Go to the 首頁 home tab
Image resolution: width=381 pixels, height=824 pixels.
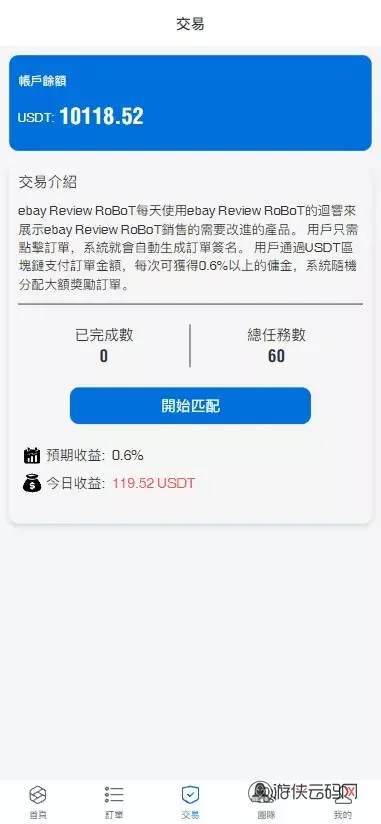38,802
